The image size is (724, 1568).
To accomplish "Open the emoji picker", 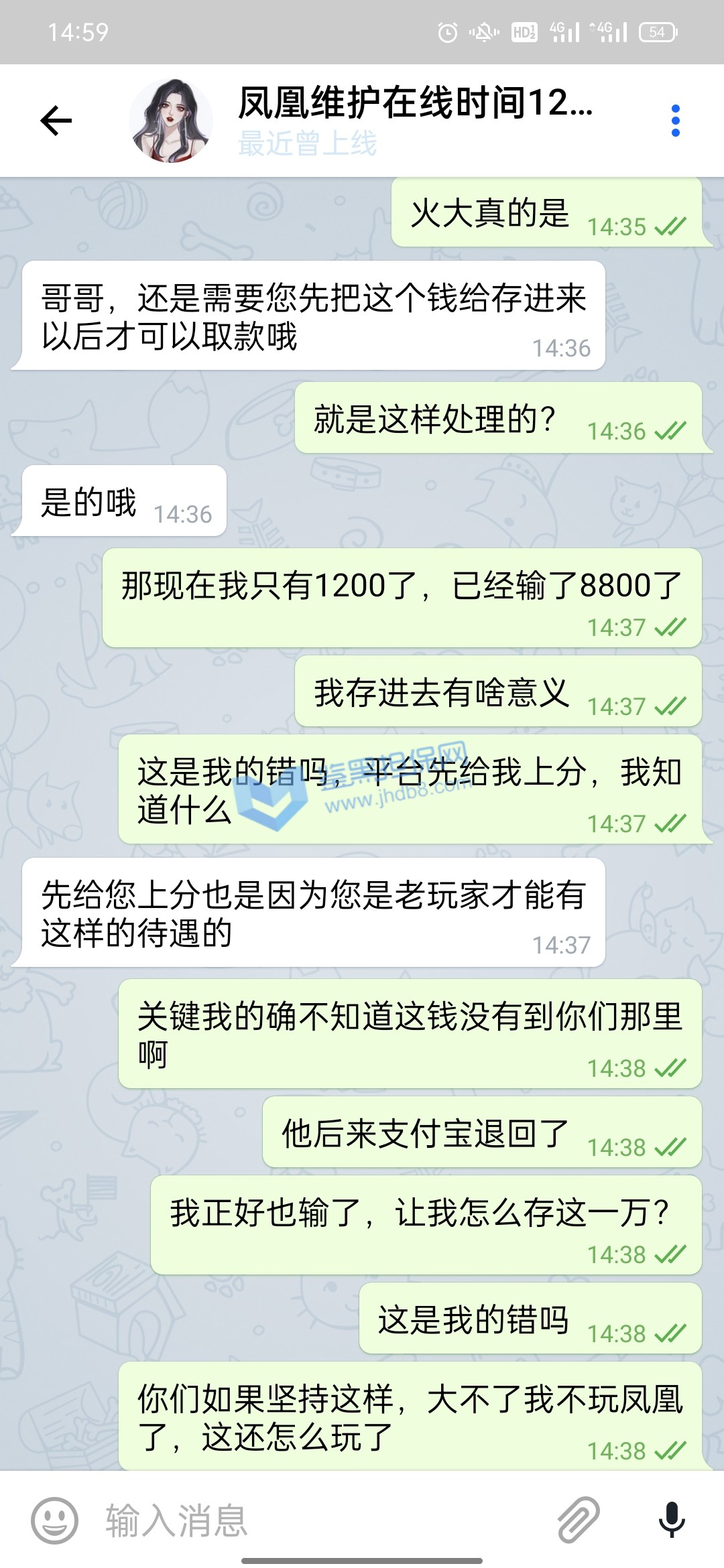I will [54, 1520].
